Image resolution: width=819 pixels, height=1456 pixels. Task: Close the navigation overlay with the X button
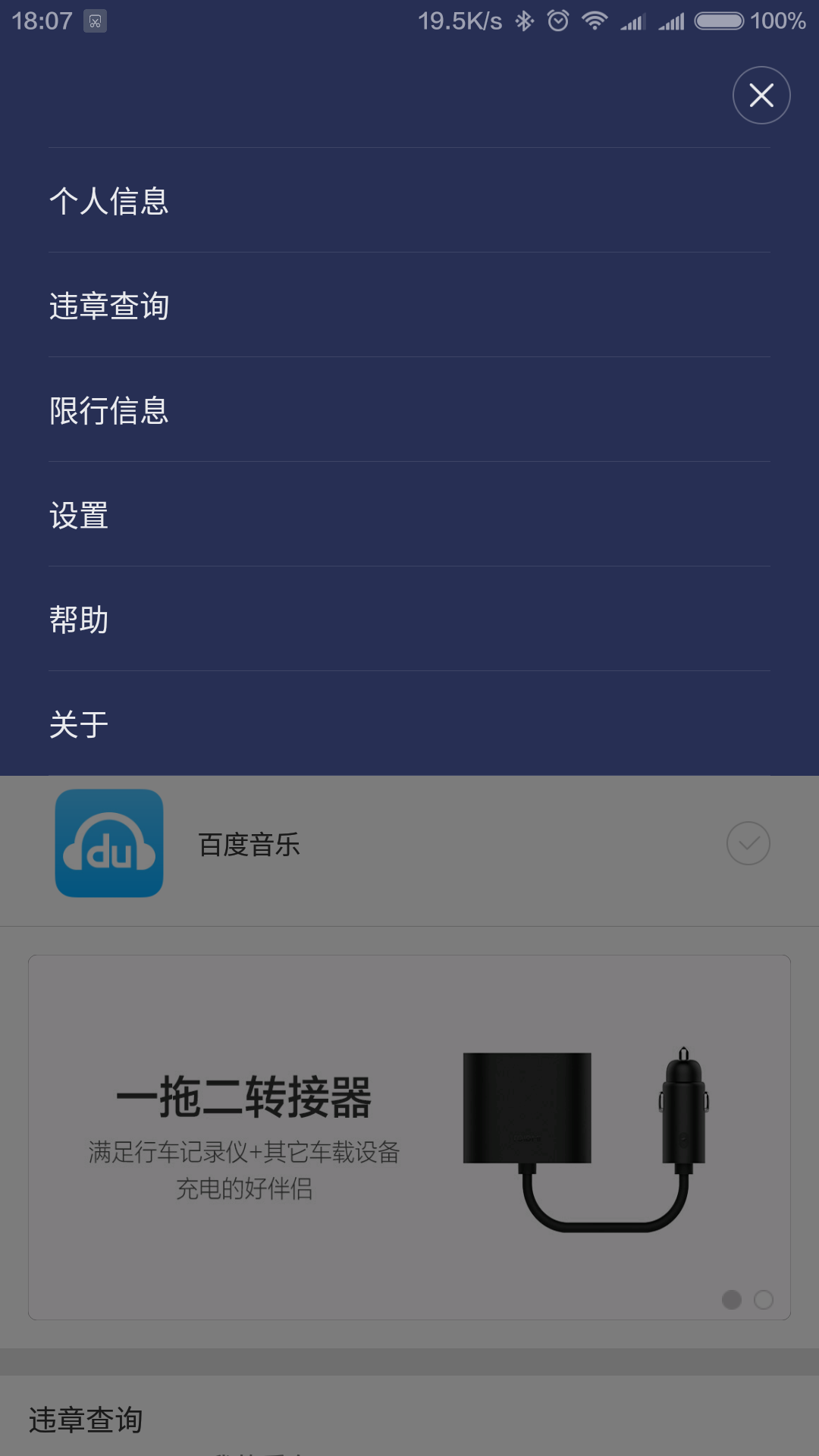coord(761,94)
